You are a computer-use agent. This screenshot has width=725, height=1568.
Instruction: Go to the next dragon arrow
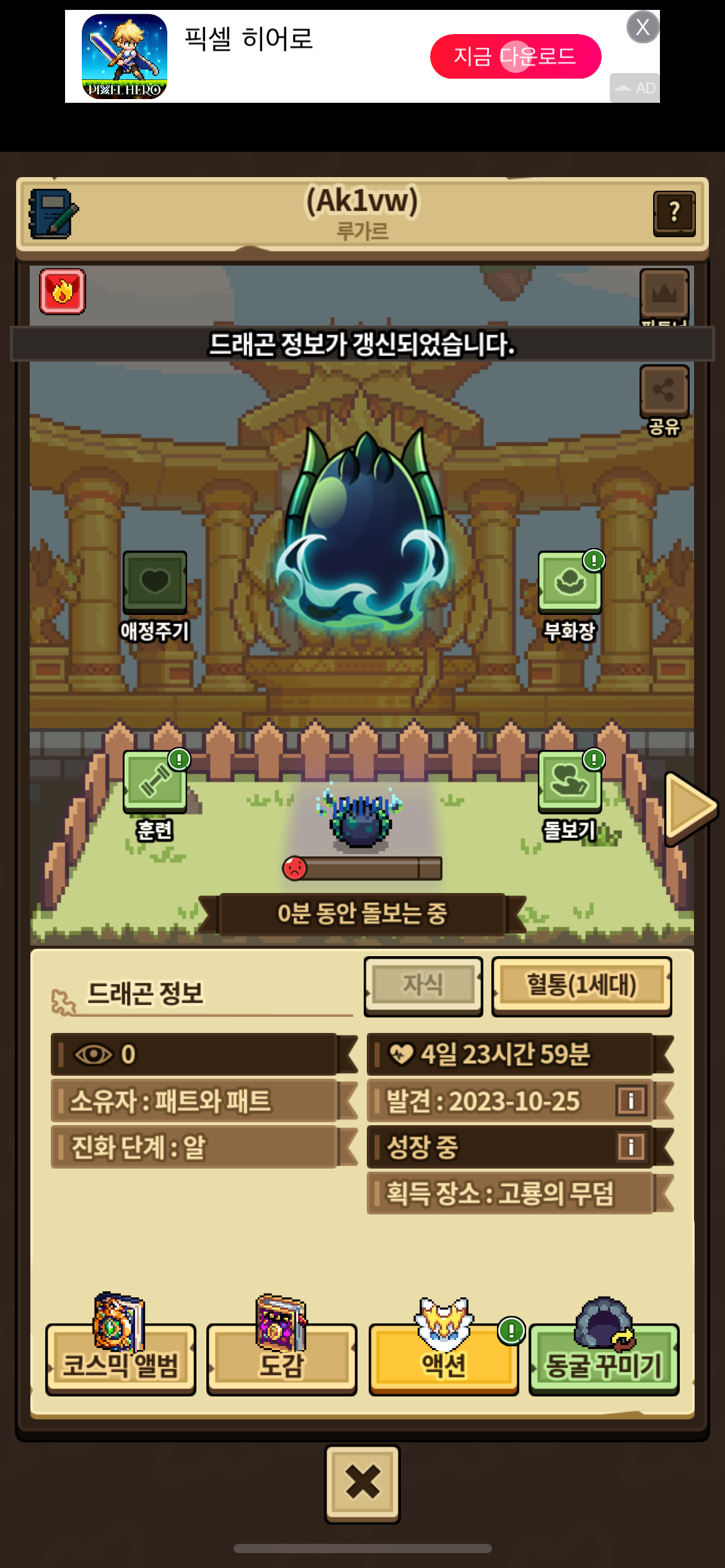690,808
